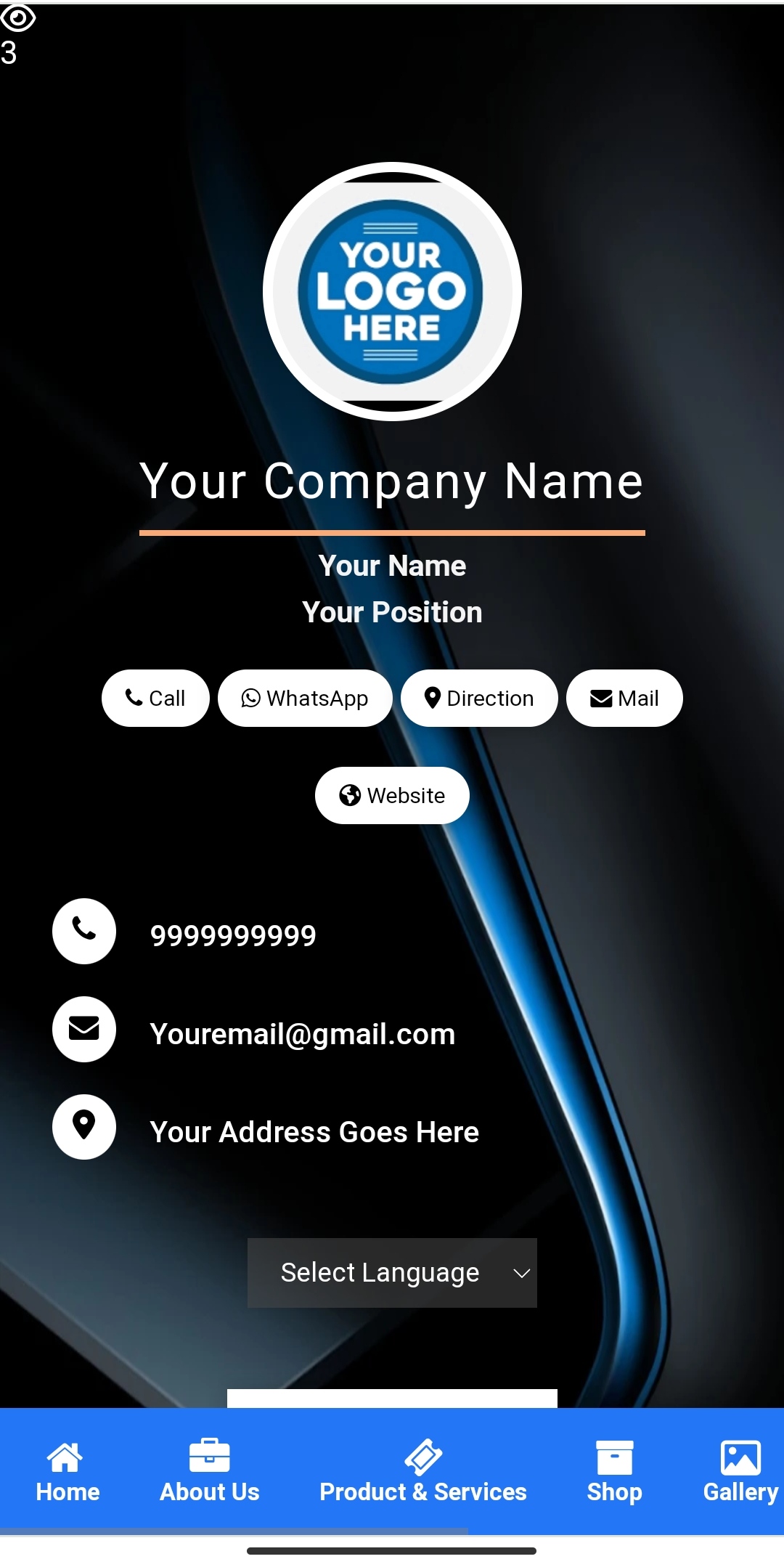Open Your Address Goes Here location
Image resolution: width=784 pixels, height=1567 pixels.
pyautogui.click(x=314, y=1132)
